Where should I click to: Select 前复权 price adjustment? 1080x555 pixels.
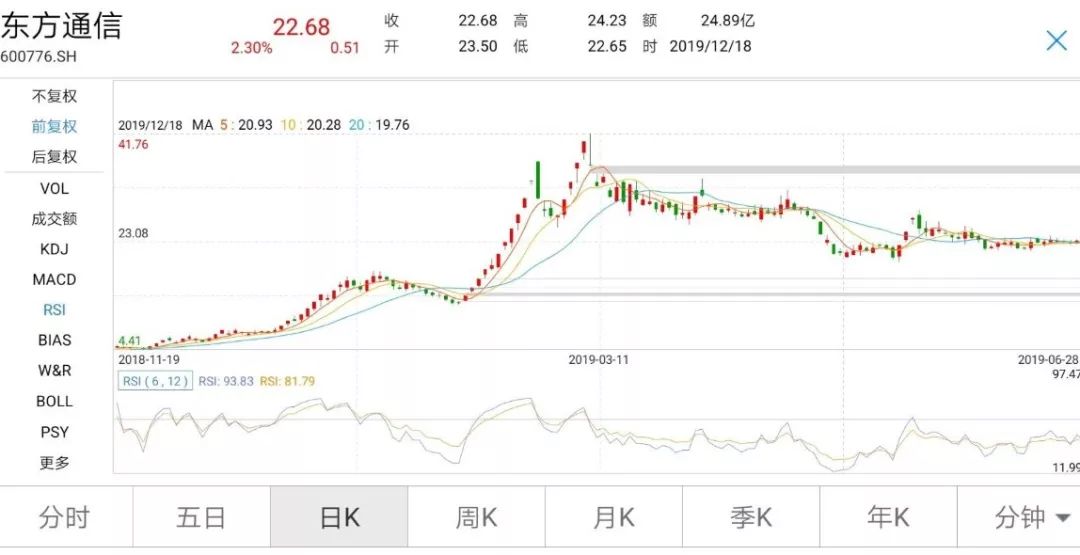(x=54, y=126)
